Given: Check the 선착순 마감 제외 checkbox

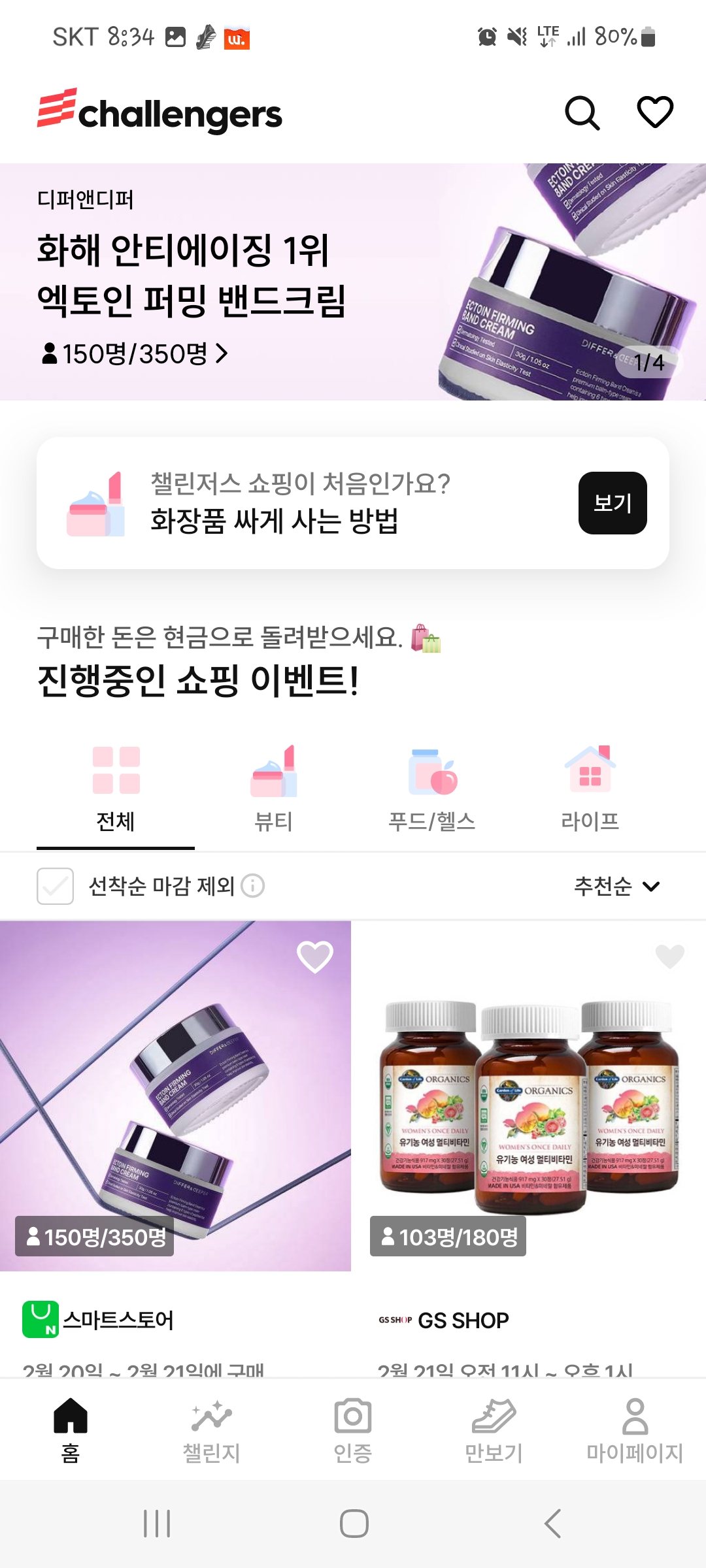Looking at the screenshot, I should point(56,886).
